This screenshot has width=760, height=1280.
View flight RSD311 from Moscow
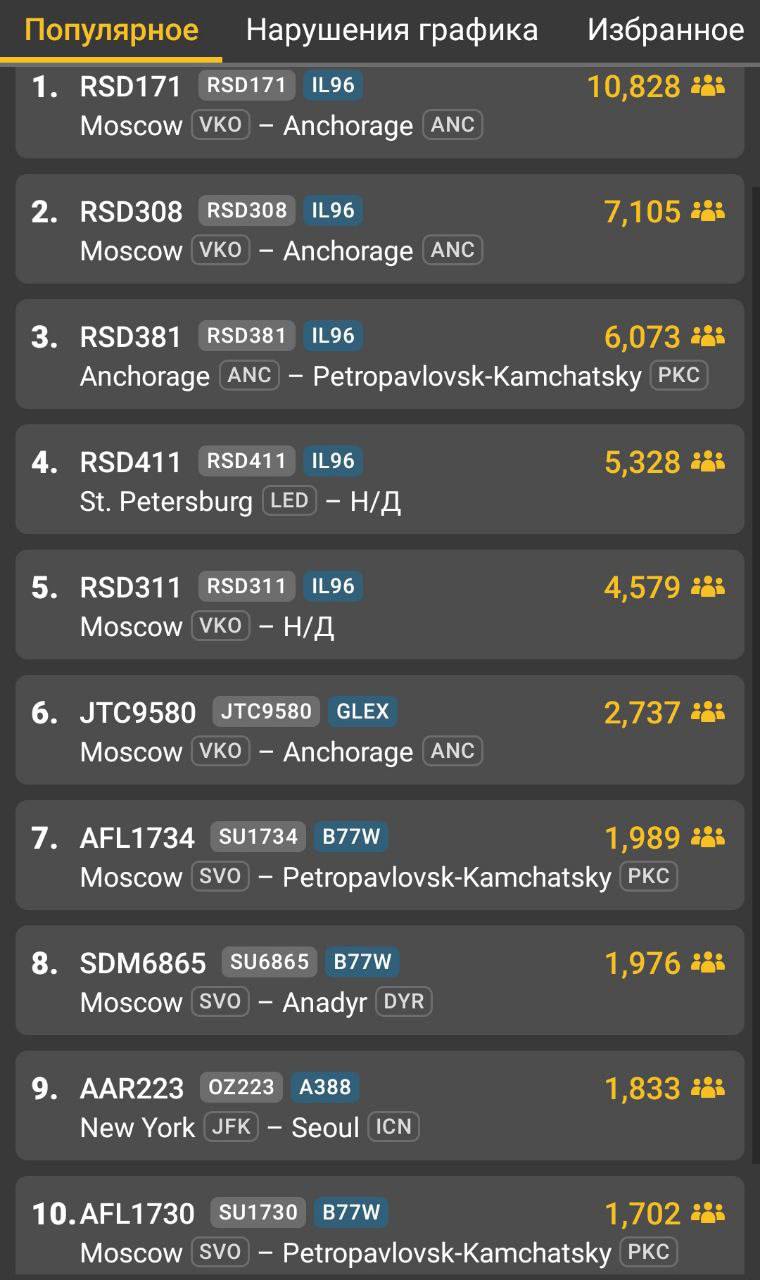point(380,604)
